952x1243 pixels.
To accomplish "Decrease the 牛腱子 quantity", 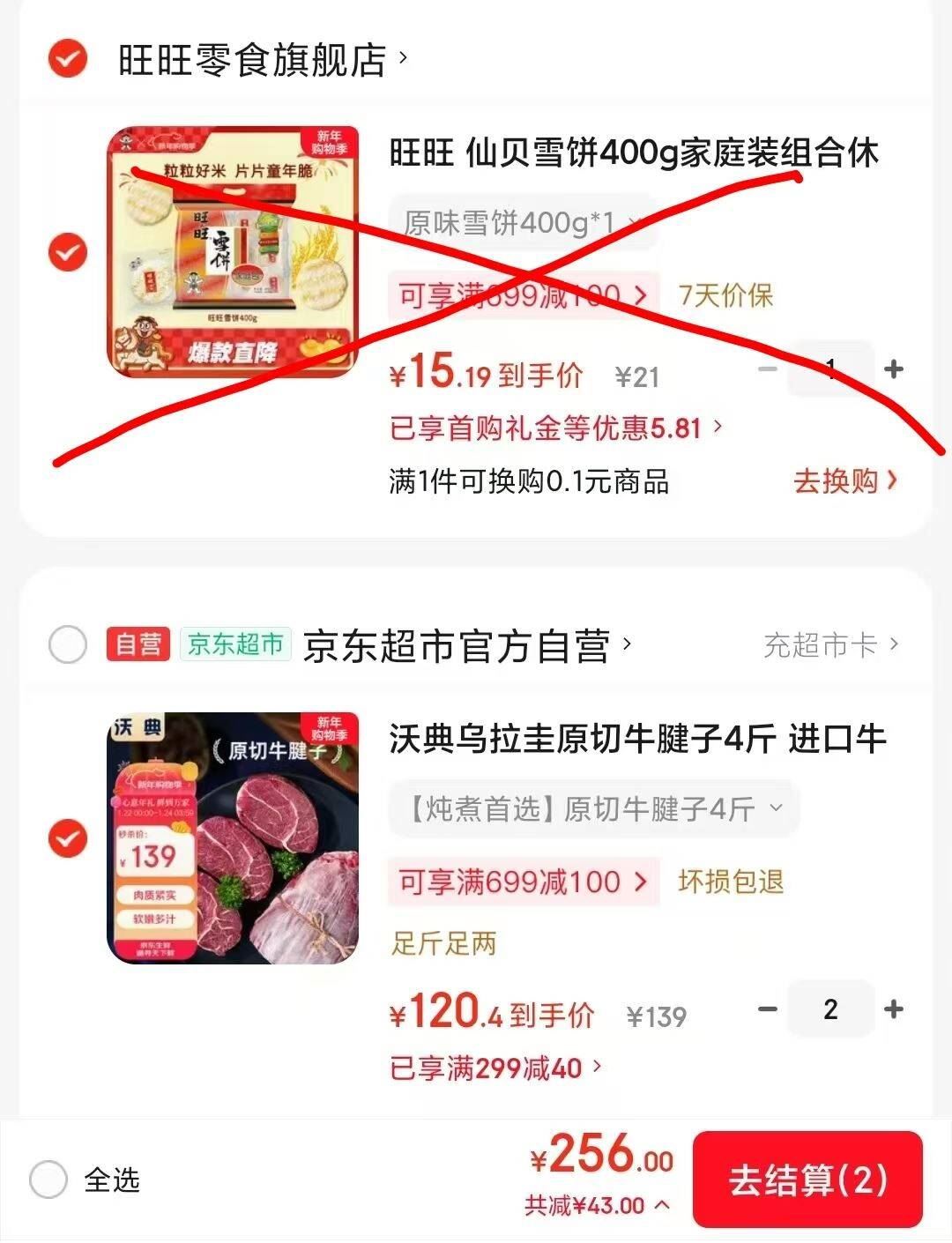I will tap(768, 1009).
